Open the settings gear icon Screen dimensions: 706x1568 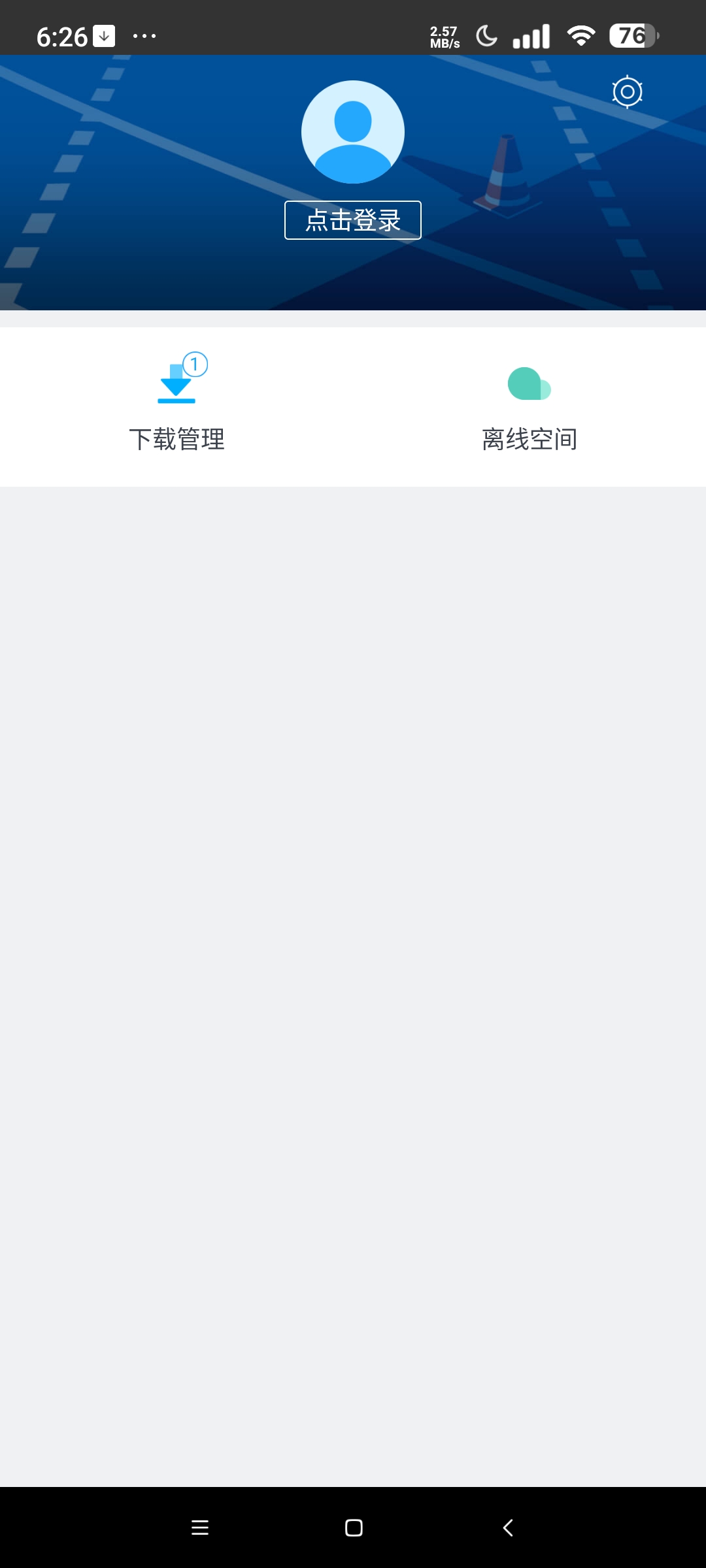point(628,91)
